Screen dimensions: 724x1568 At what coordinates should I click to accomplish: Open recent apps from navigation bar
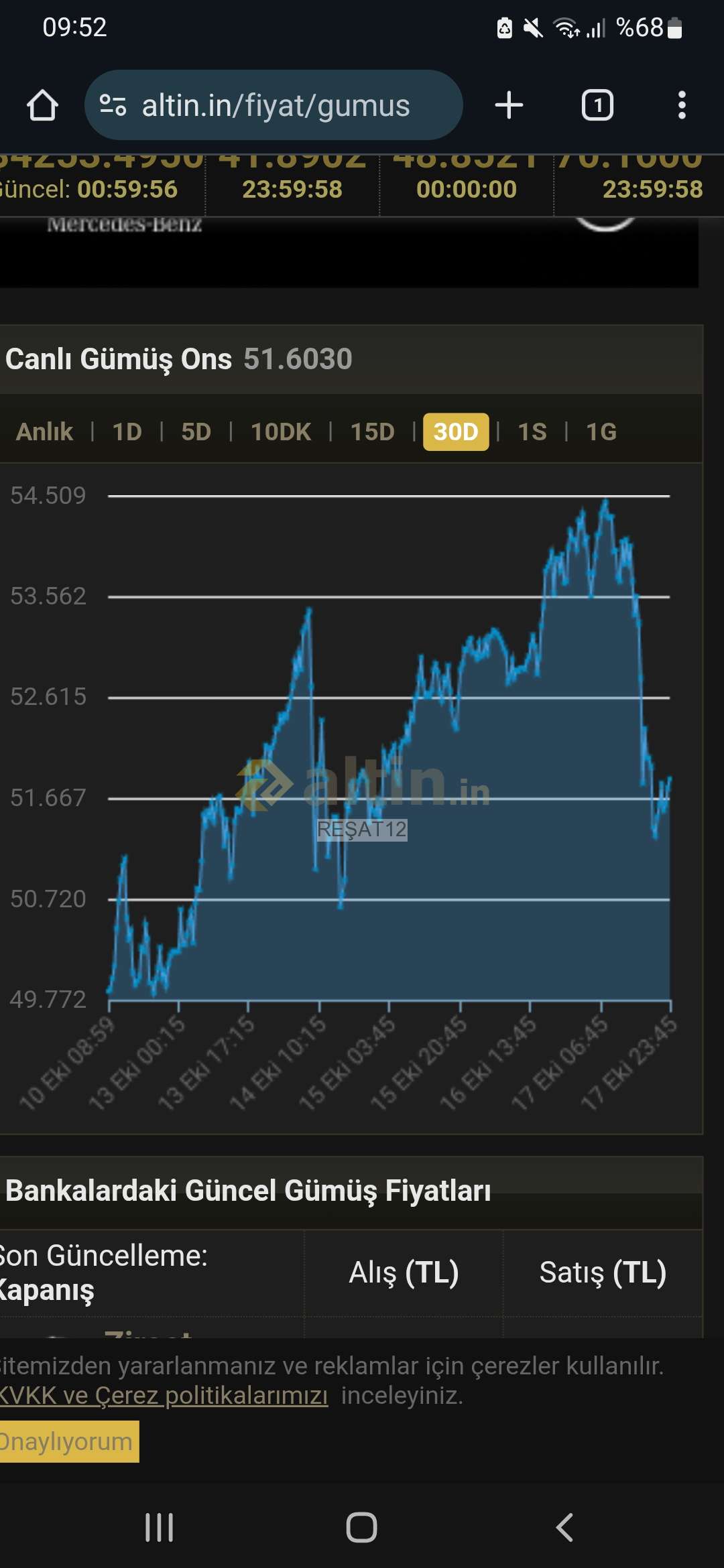pyautogui.click(x=160, y=1528)
